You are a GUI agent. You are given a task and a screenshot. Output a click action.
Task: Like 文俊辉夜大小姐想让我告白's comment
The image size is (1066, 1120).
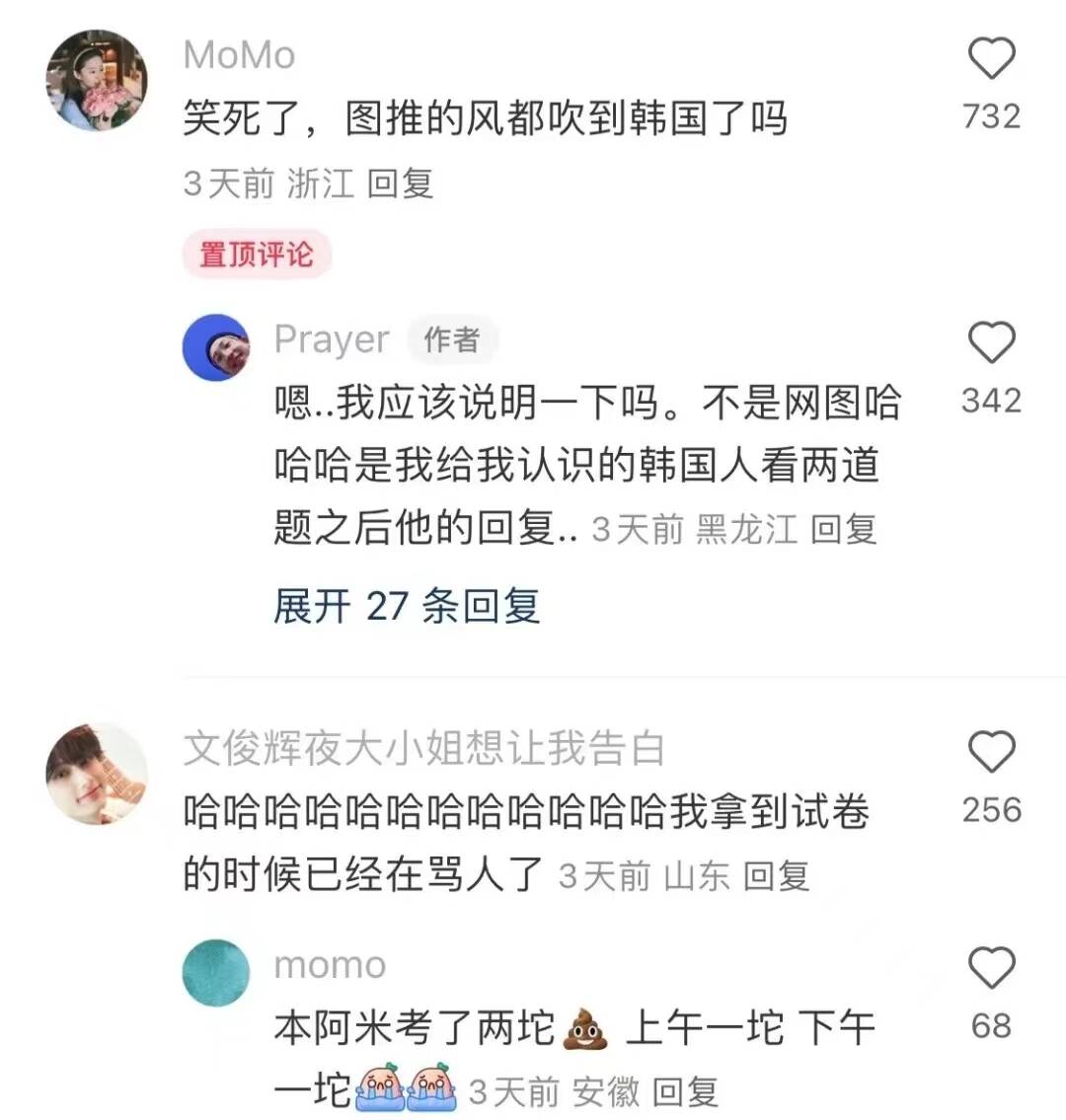(991, 753)
